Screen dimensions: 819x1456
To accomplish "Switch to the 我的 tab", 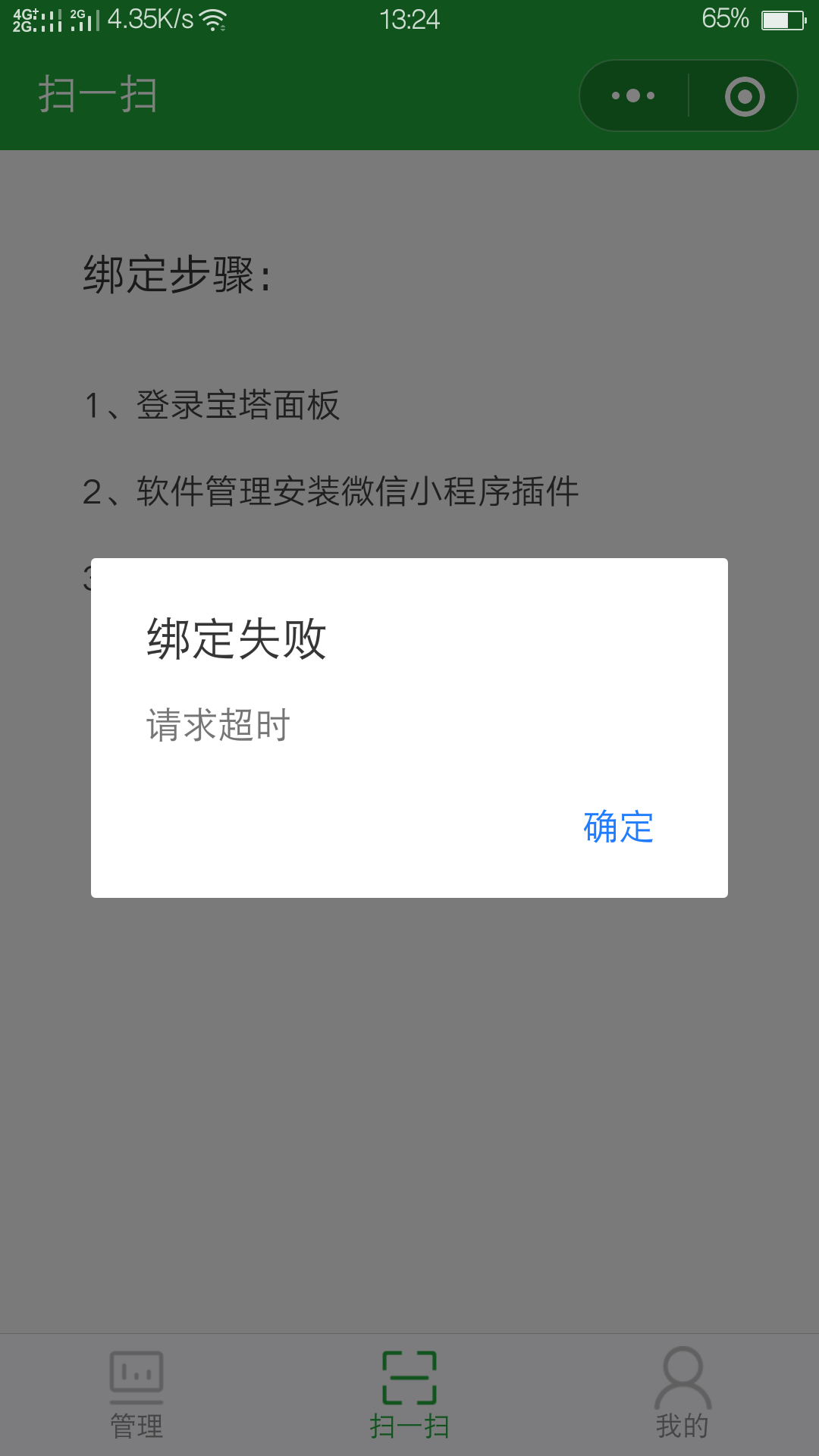I will click(x=682, y=1424).
